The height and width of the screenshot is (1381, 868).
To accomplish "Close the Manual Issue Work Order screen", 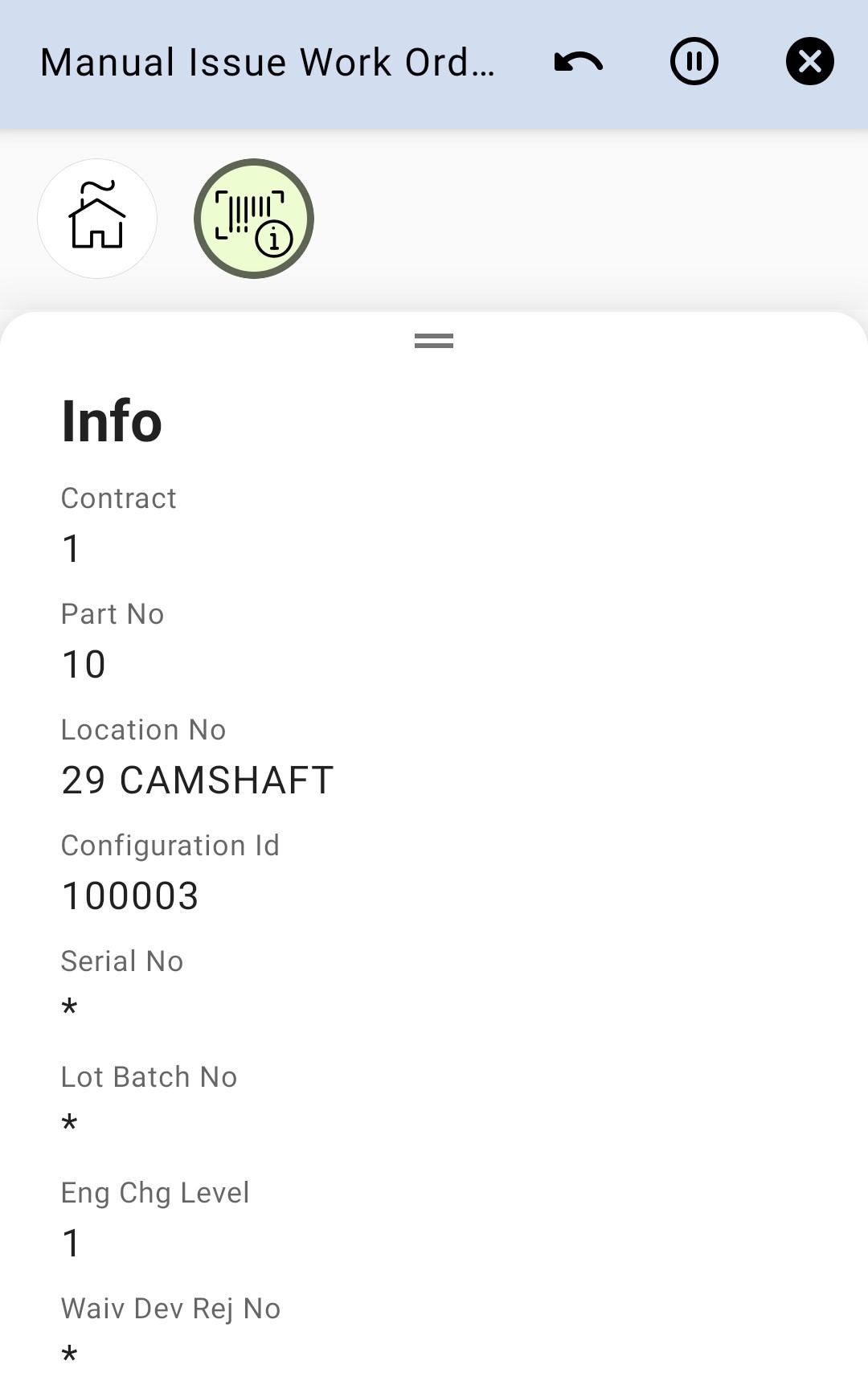I will point(809,62).
